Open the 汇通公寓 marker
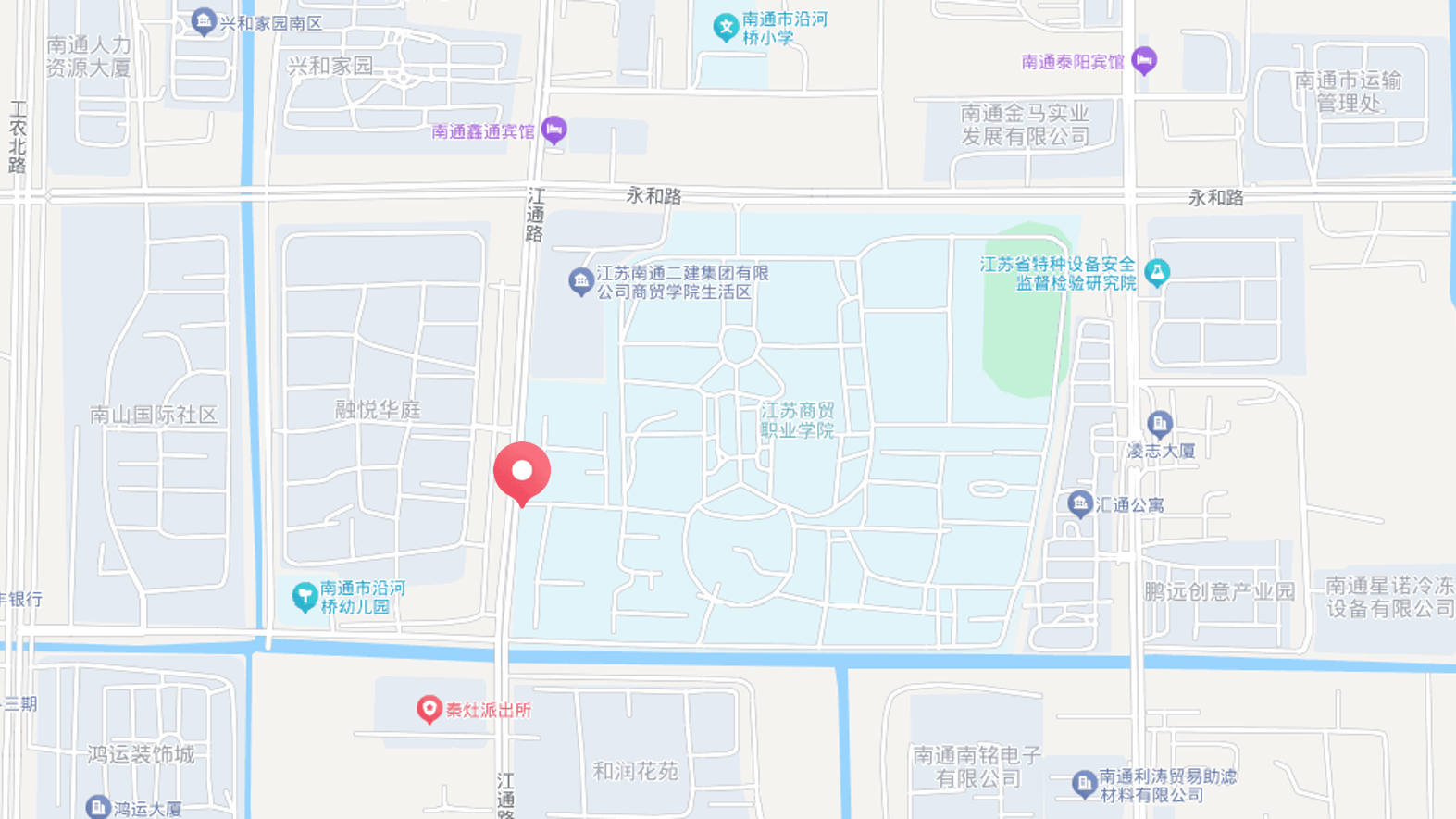Image resolution: width=1456 pixels, height=819 pixels. point(1079,504)
